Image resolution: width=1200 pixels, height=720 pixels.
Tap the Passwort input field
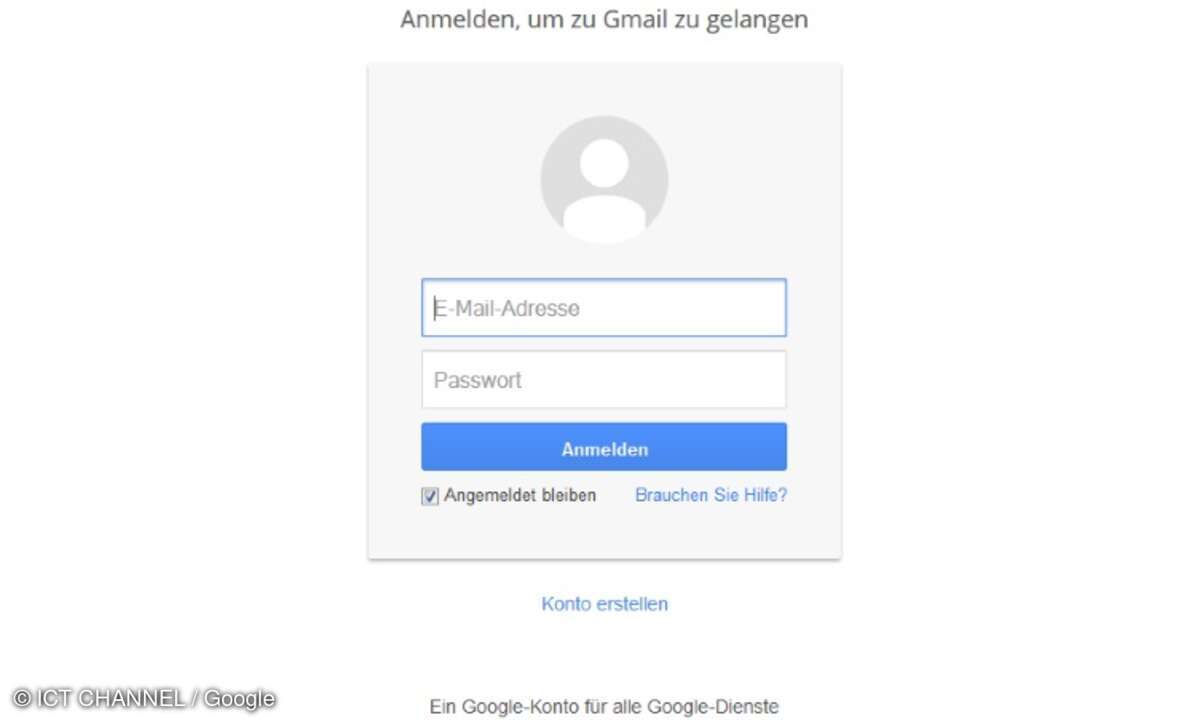tap(604, 380)
